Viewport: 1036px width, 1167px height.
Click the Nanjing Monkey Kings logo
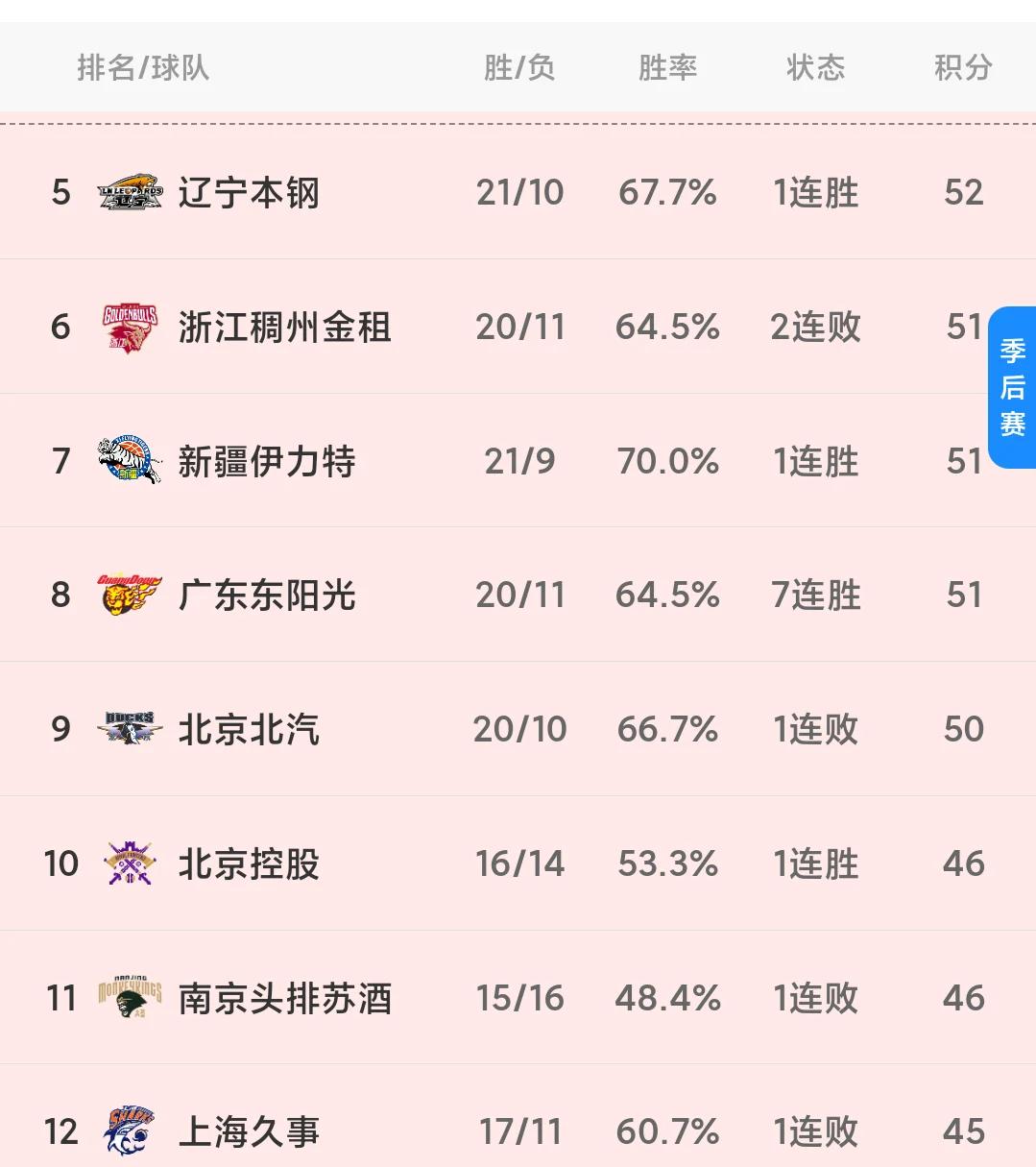pos(128,998)
